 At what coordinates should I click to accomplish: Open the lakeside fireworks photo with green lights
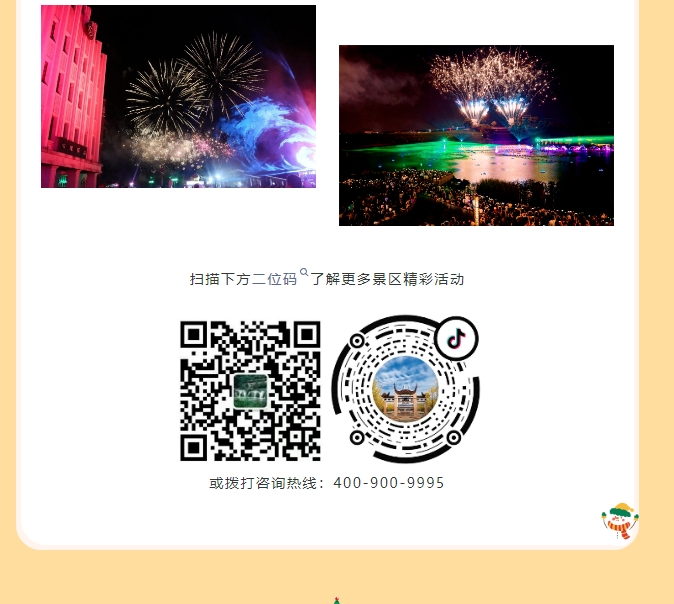click(x=476, y=135)
